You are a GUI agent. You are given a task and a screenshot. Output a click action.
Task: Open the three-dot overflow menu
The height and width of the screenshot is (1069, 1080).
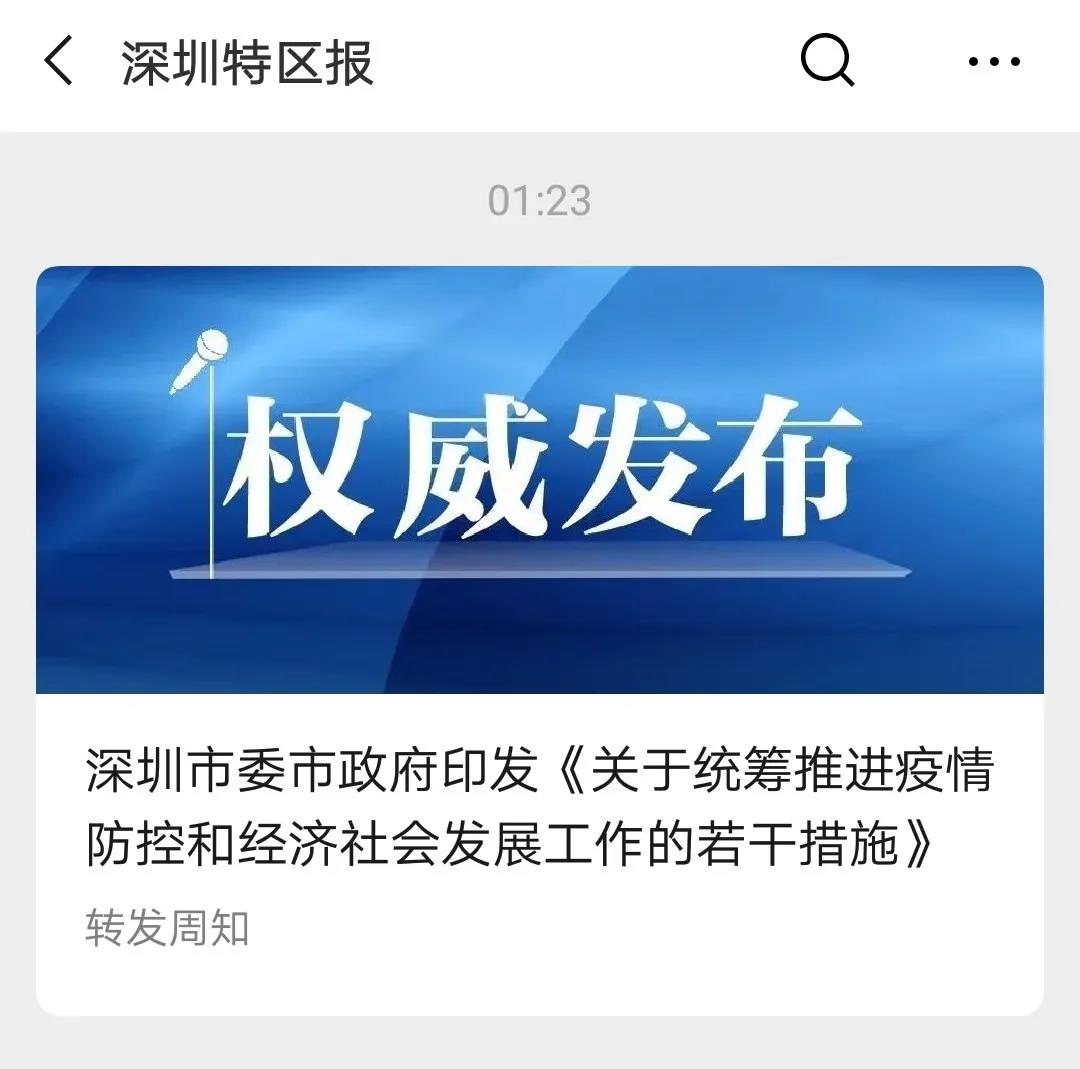[x=994, y=62]
